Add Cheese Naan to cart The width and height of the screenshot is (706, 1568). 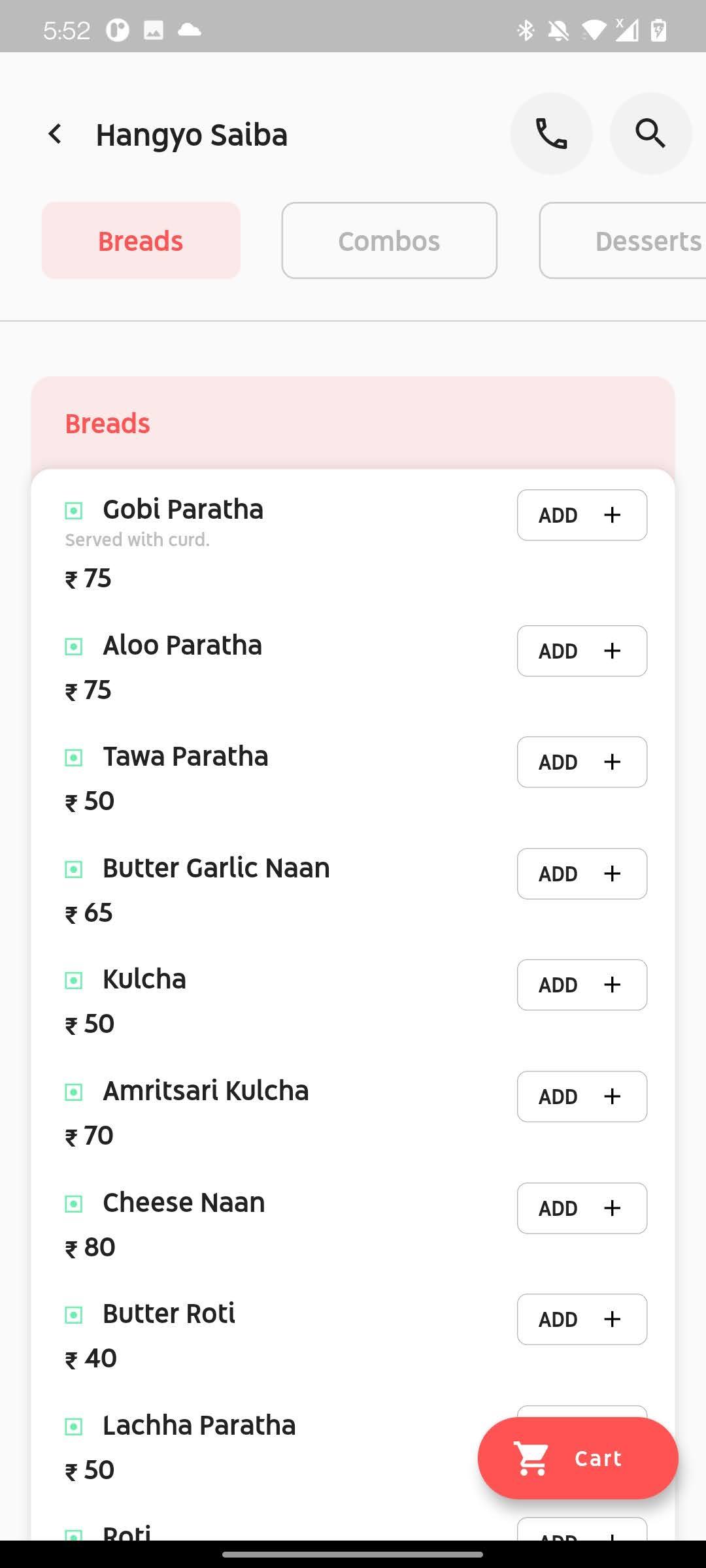(582, 1208)
